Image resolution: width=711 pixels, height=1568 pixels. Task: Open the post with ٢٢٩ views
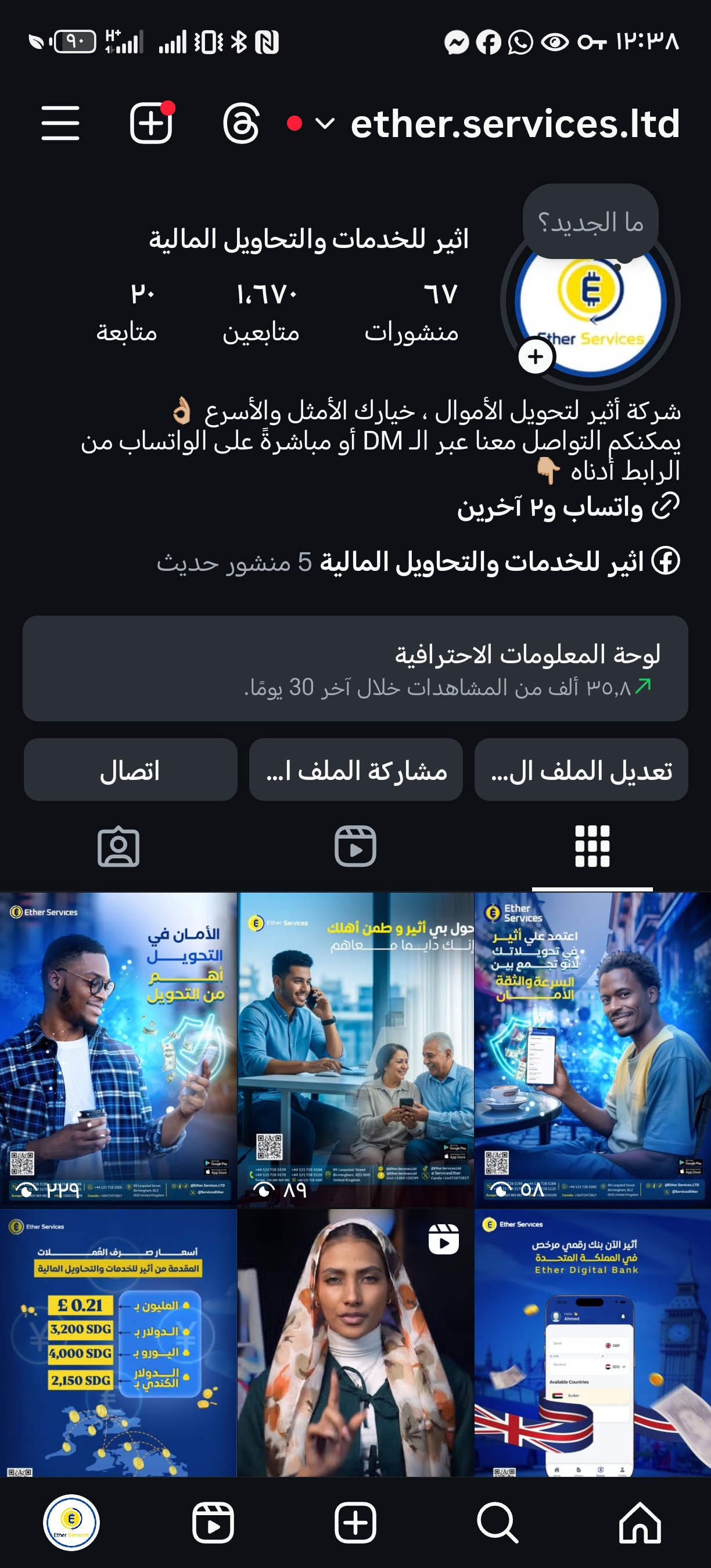point(118,1049)
